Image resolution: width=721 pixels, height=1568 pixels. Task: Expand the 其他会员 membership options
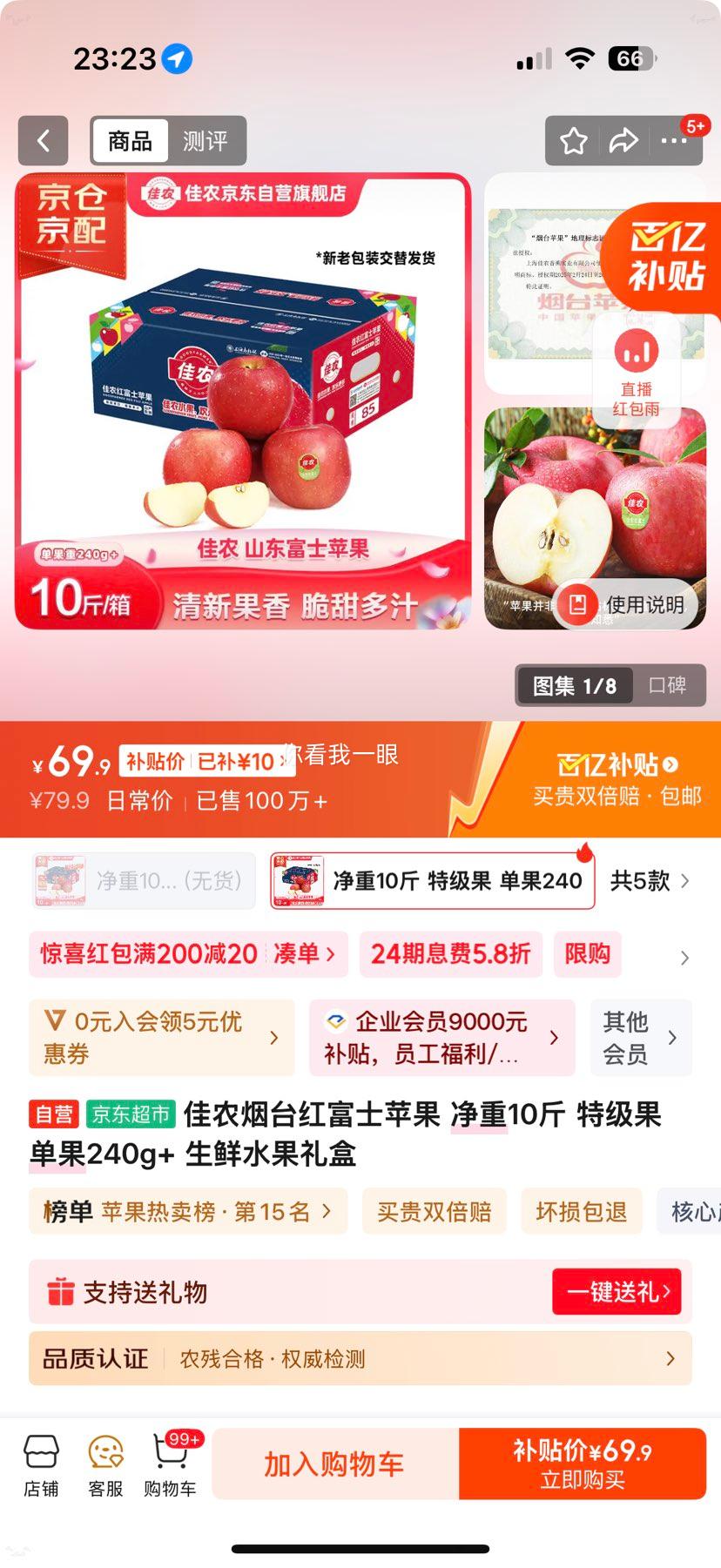(642, 1037)
